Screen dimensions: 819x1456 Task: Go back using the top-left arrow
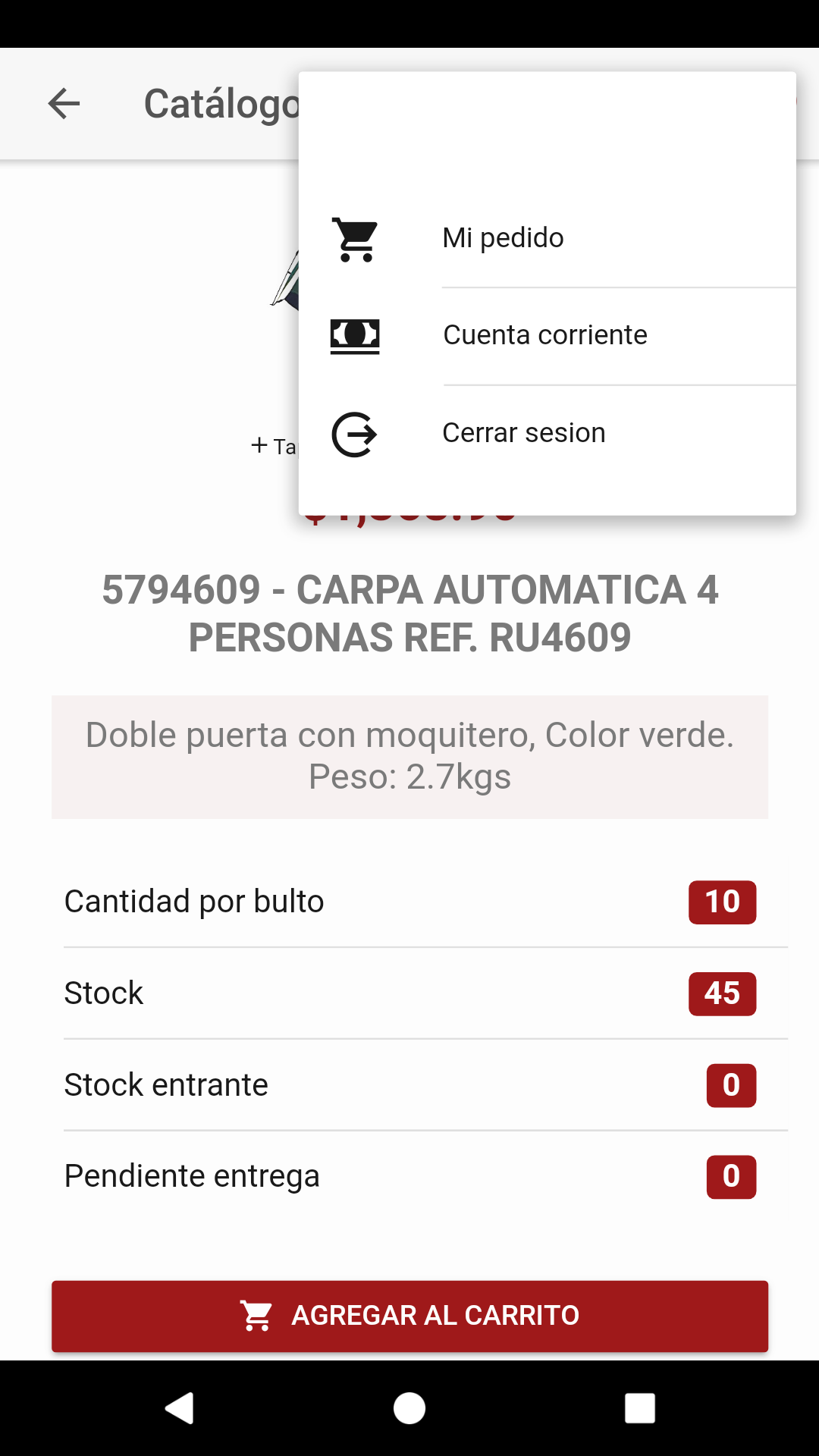[64, 103]
